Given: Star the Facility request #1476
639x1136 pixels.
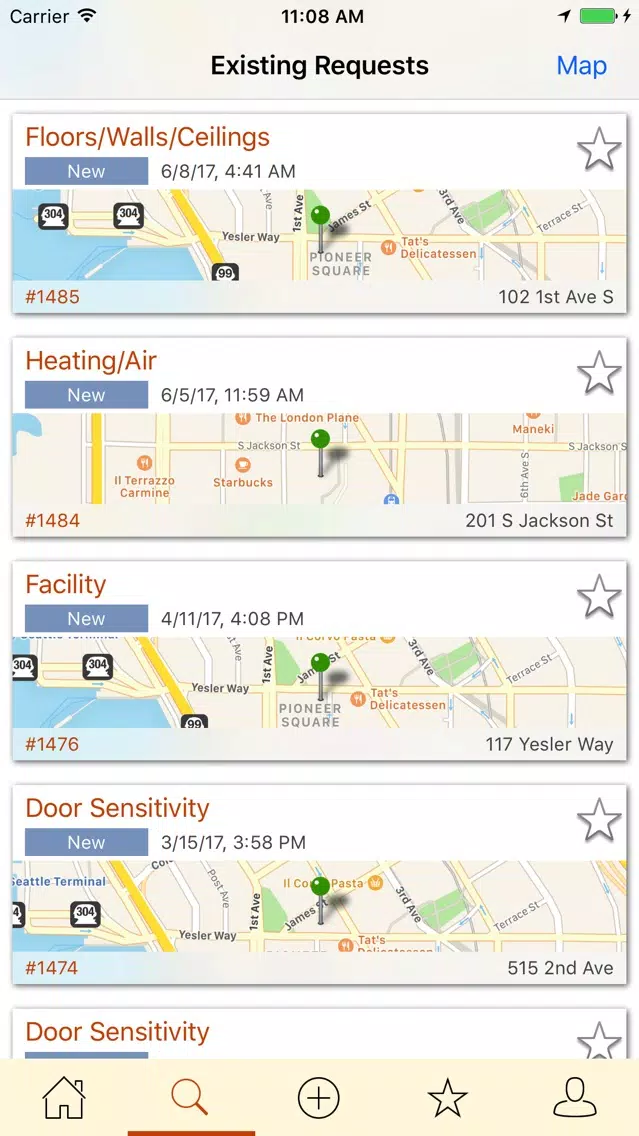Looking at the screenshot, I should (599, 597).
